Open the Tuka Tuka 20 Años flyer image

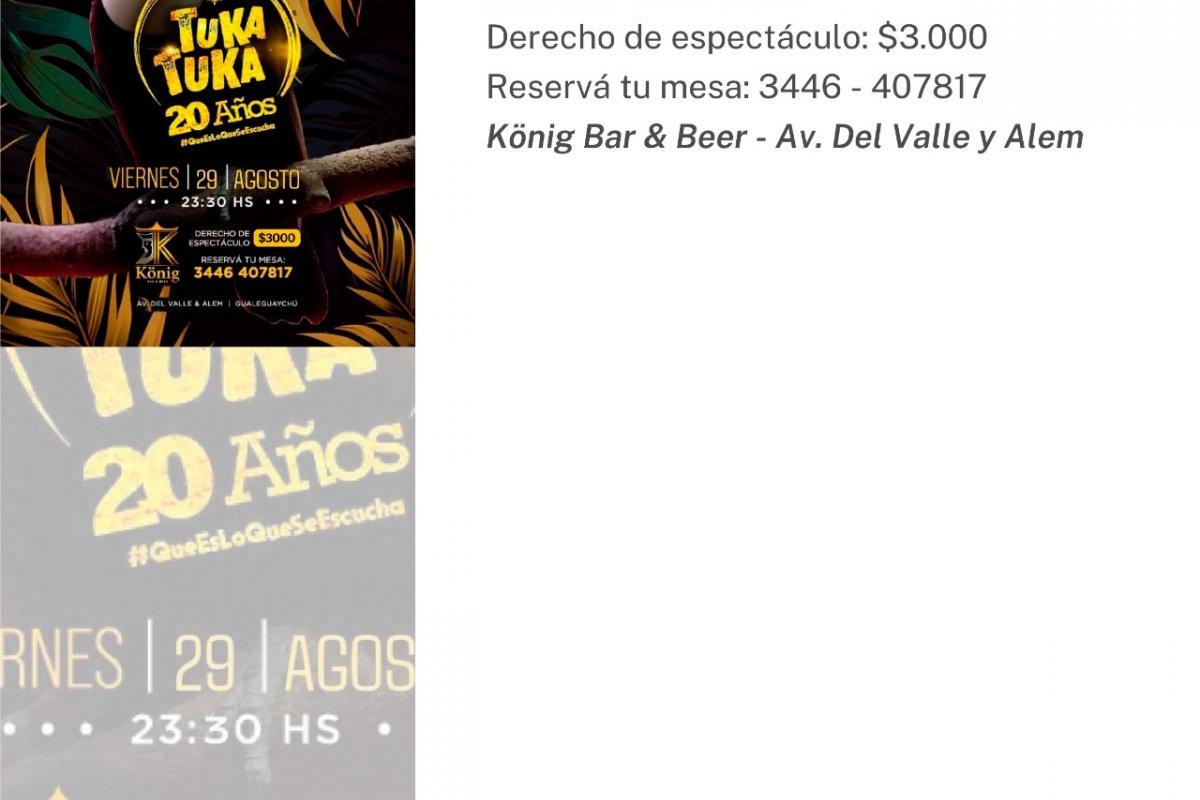point(207,172)
